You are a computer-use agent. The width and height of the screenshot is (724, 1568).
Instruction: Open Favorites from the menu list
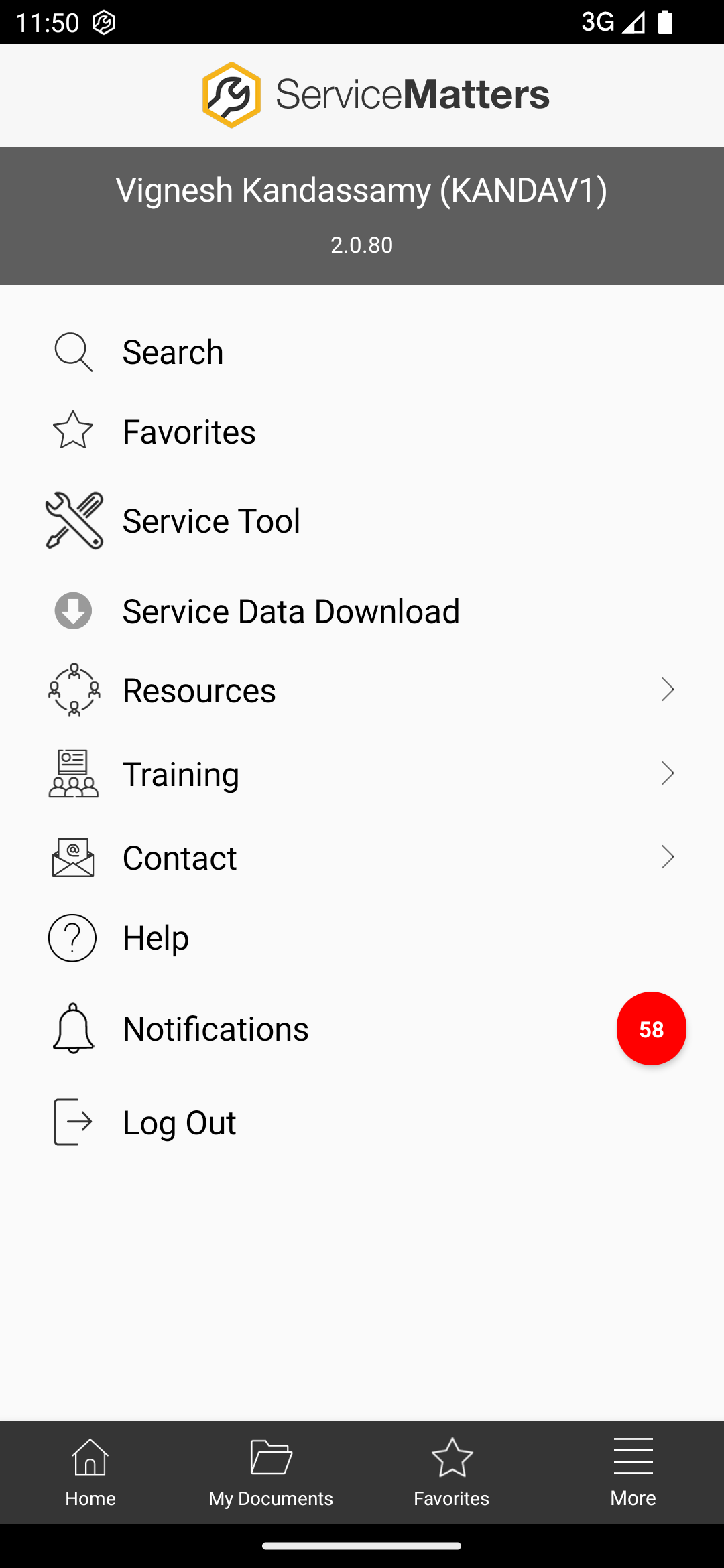[x=362, y=432]
